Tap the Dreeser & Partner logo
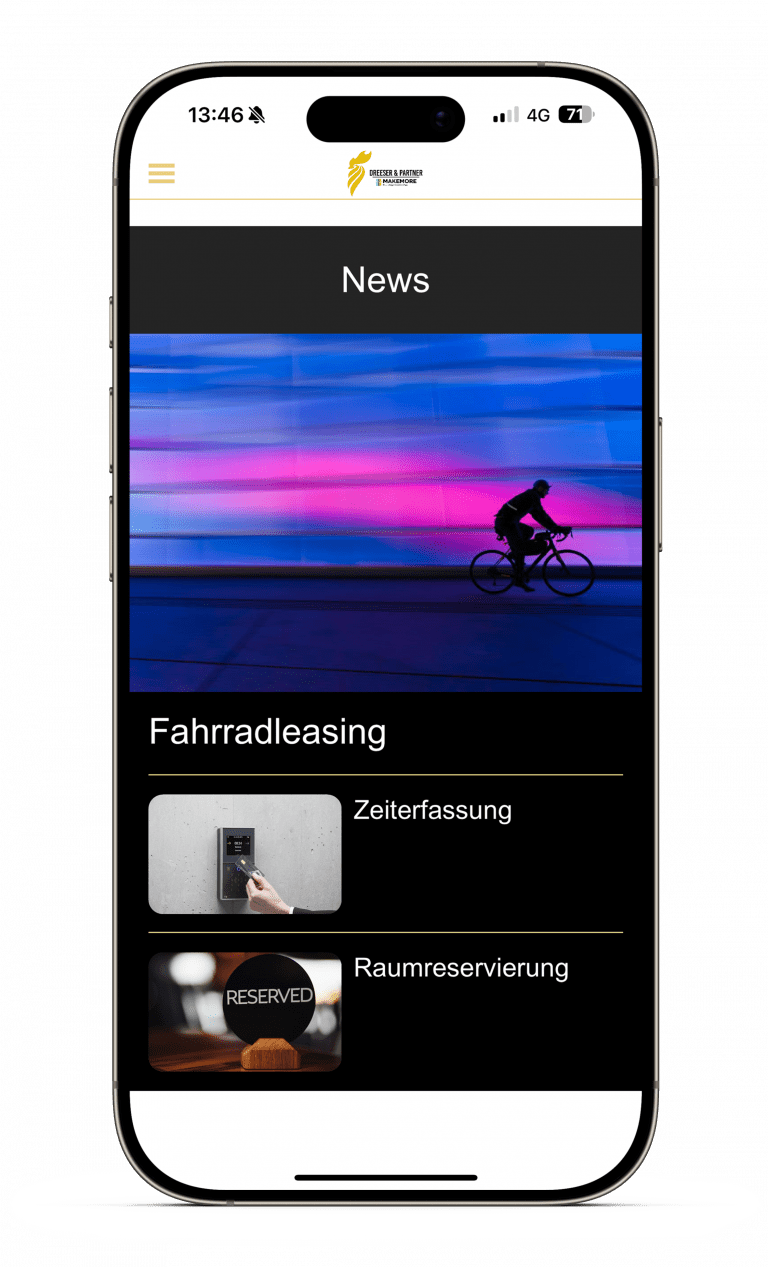 [385, 173]
